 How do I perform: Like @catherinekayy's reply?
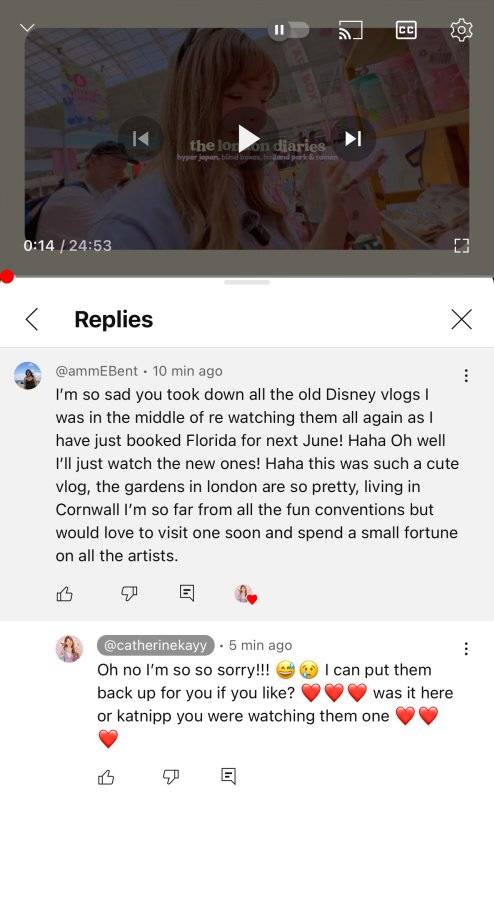[106, 777]
